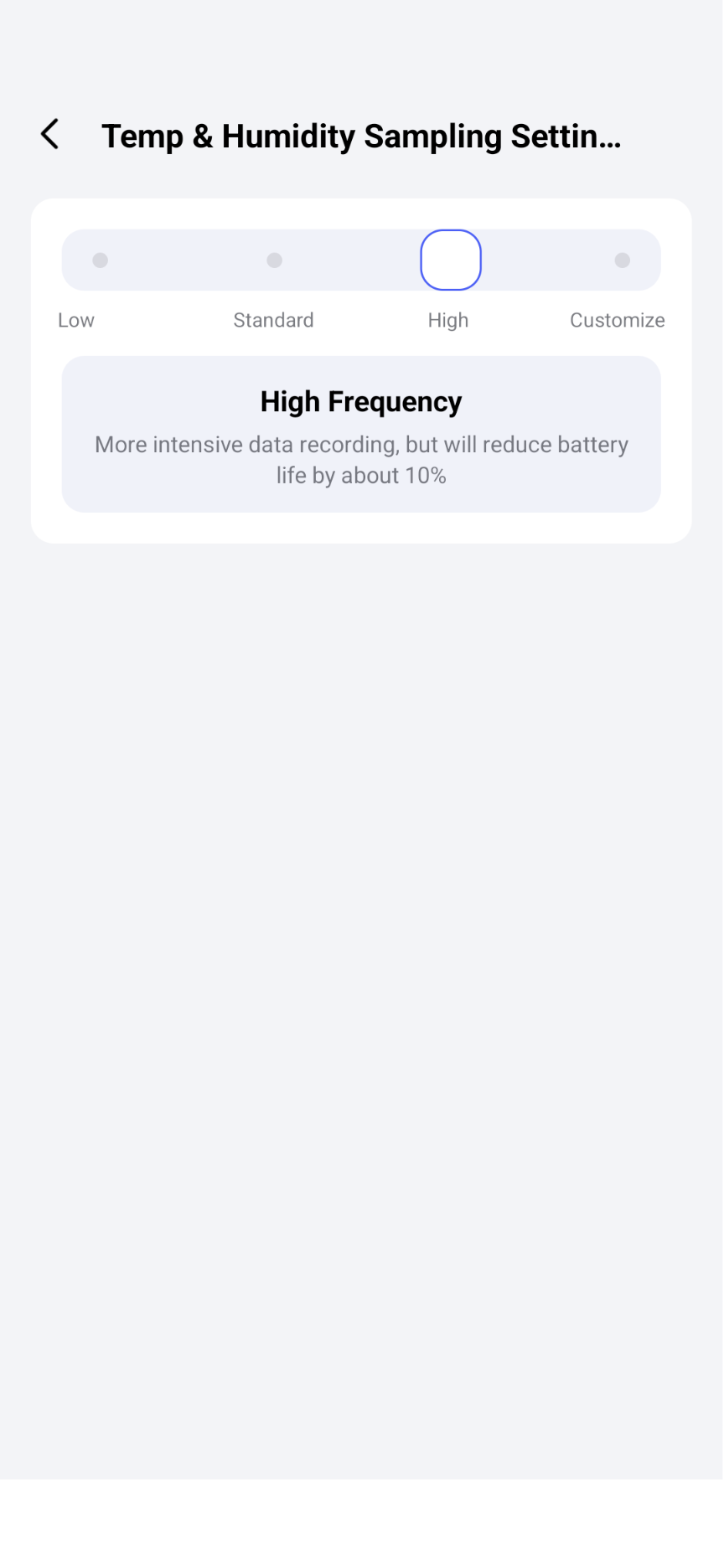Choose the Customize sampling option
Image resolution: width=724 pixels, height=1568 pixels.
622,260
